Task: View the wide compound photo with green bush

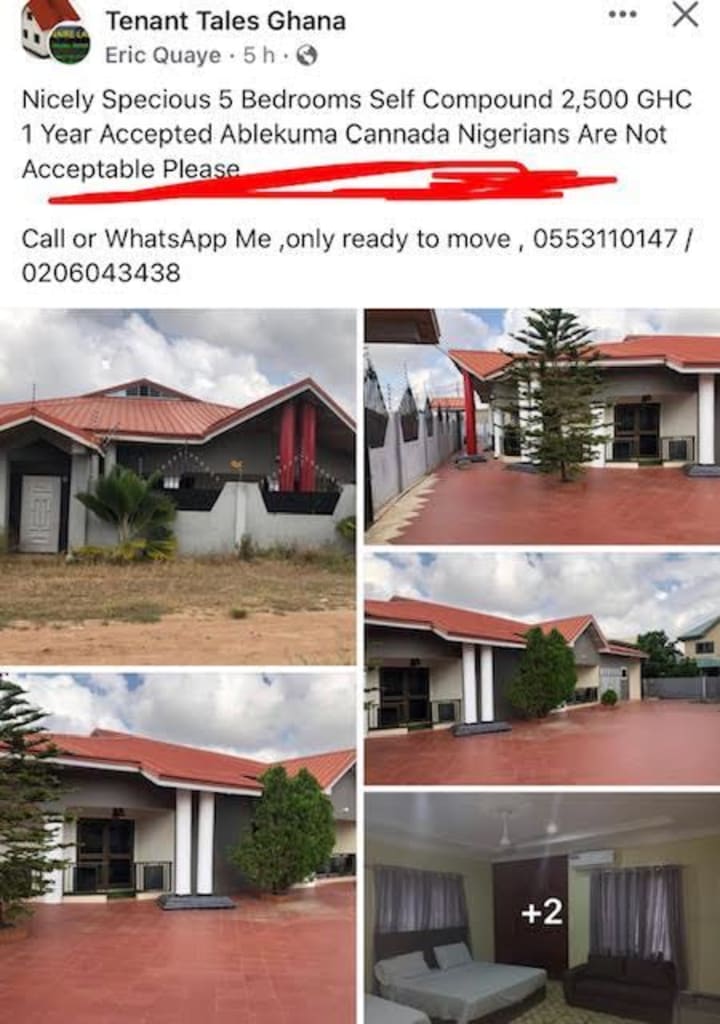Action: point(541,669)
